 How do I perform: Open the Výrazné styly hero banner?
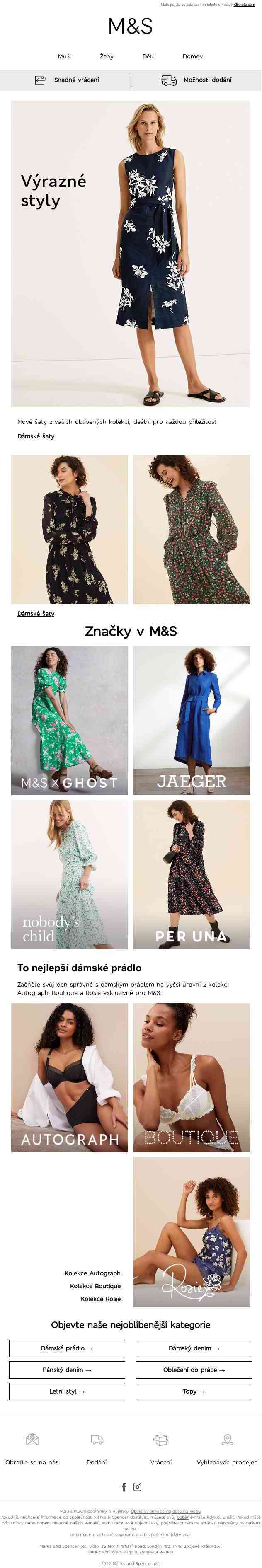(131, 253)
